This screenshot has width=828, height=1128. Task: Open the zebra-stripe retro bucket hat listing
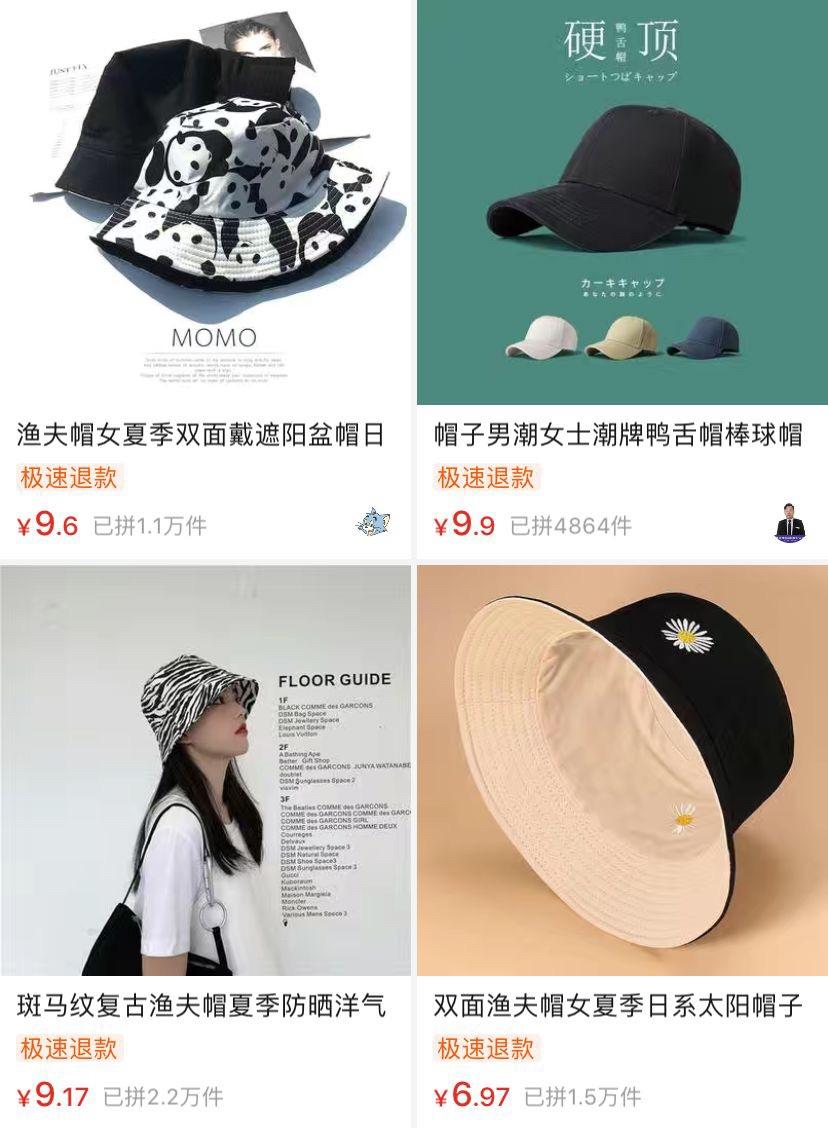pyautogui.click(x=205, y=770)
